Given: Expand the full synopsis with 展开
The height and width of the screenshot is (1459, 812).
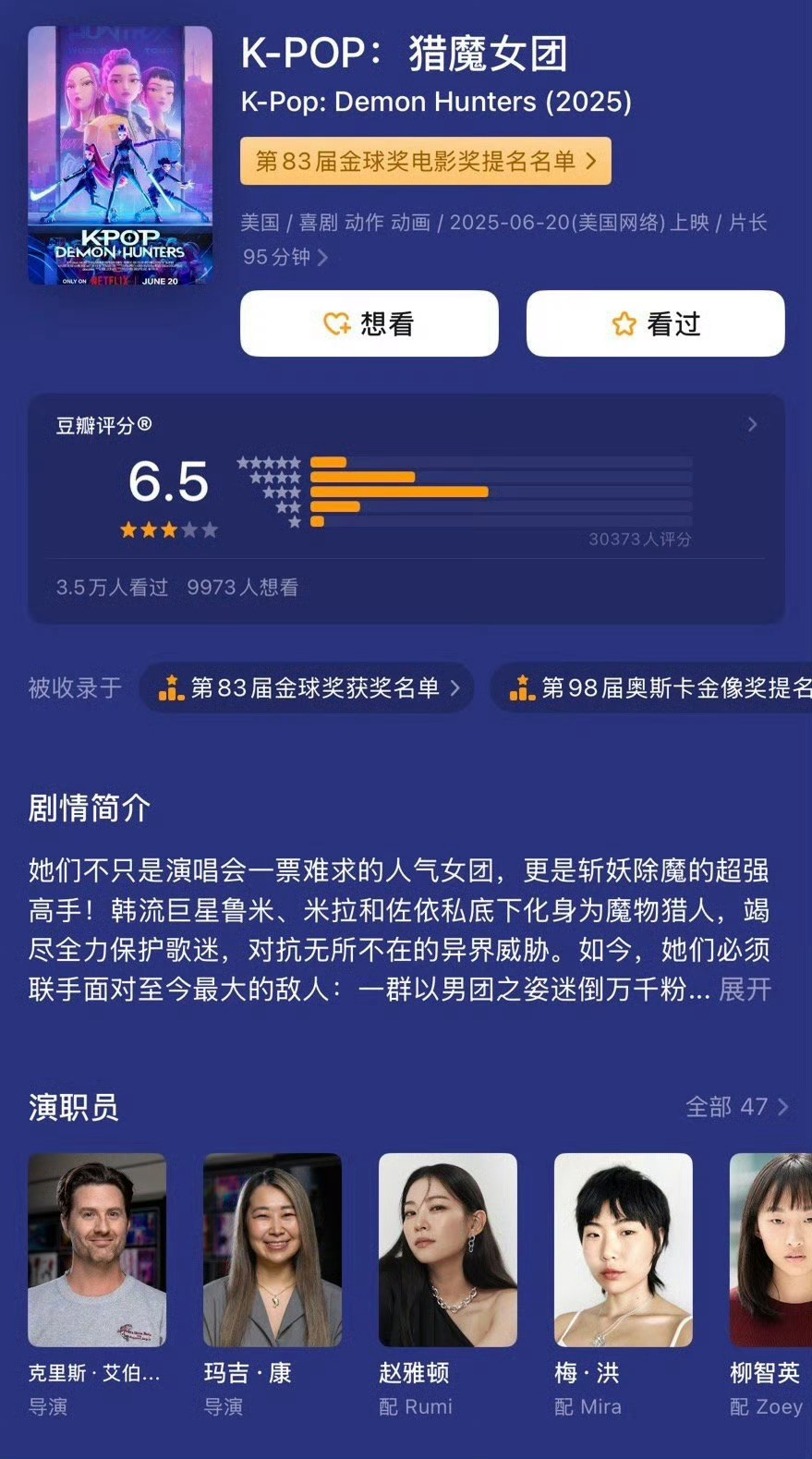Looking at the screenshot, I should (745, 989).
